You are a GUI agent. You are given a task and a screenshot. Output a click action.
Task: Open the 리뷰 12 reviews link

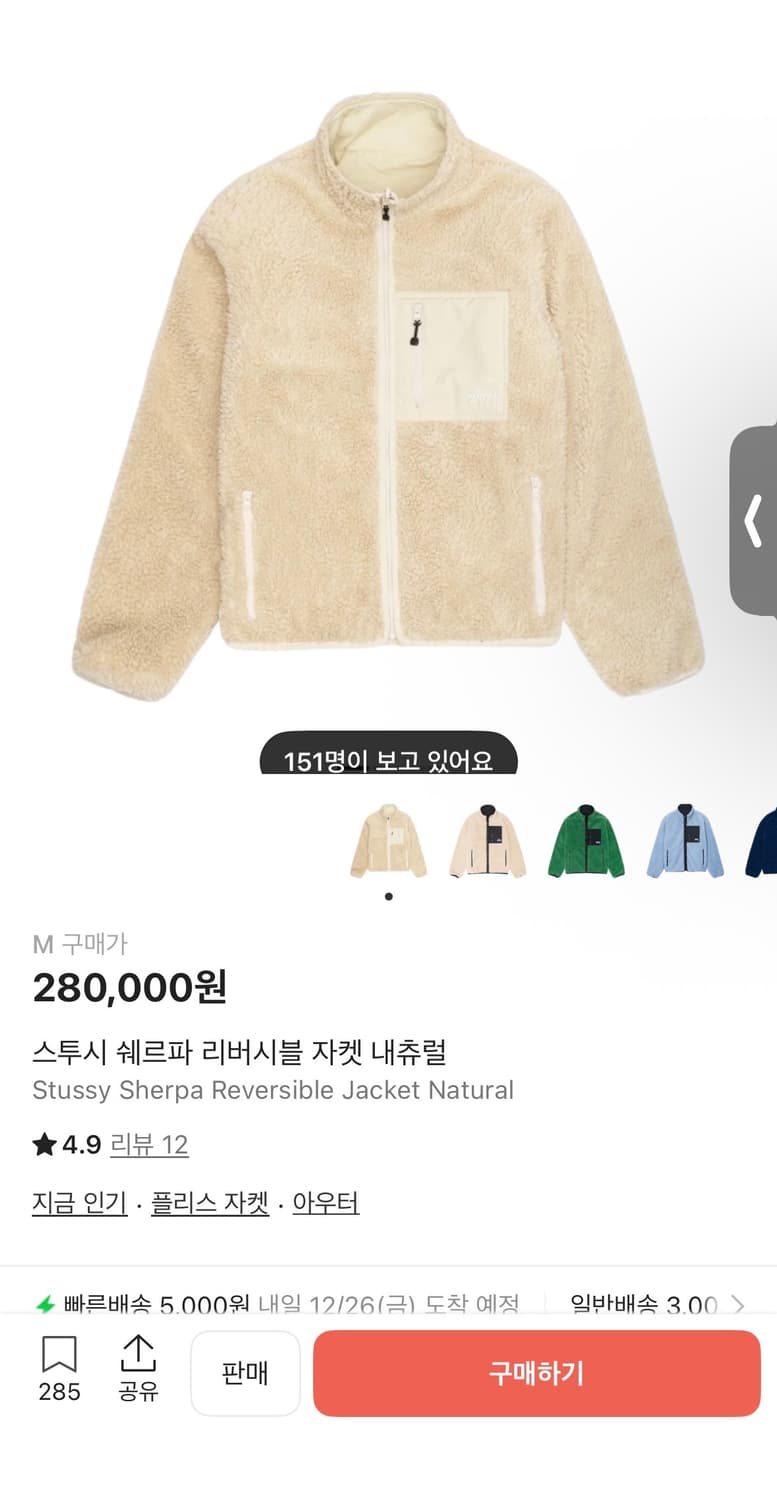[x=148, y=1145]
